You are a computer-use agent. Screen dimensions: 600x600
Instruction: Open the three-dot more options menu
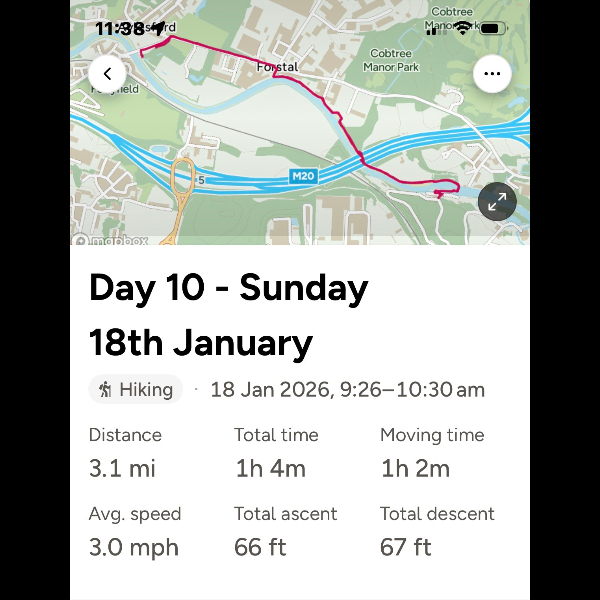(x=492, y=73)
